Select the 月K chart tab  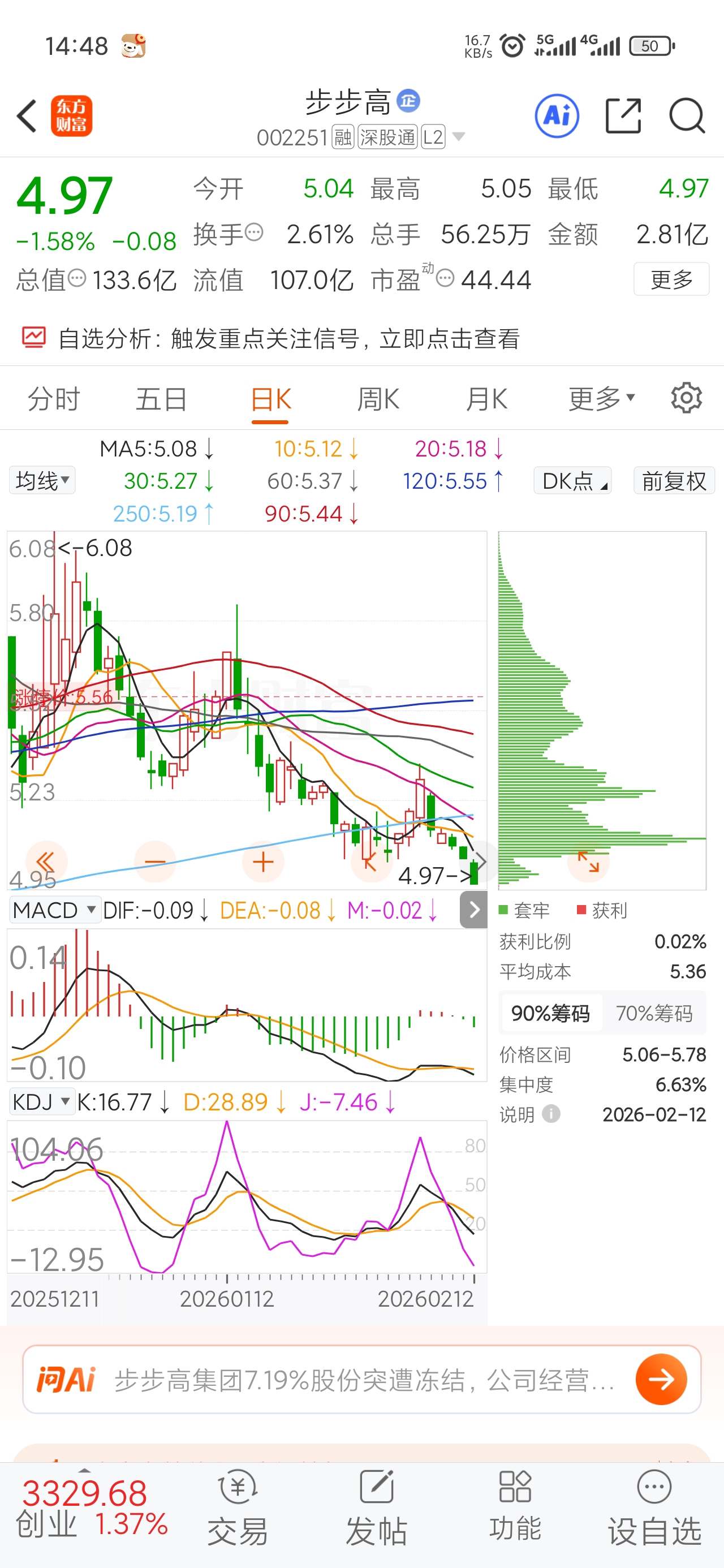pyautogui.click(x=486, y=399)
